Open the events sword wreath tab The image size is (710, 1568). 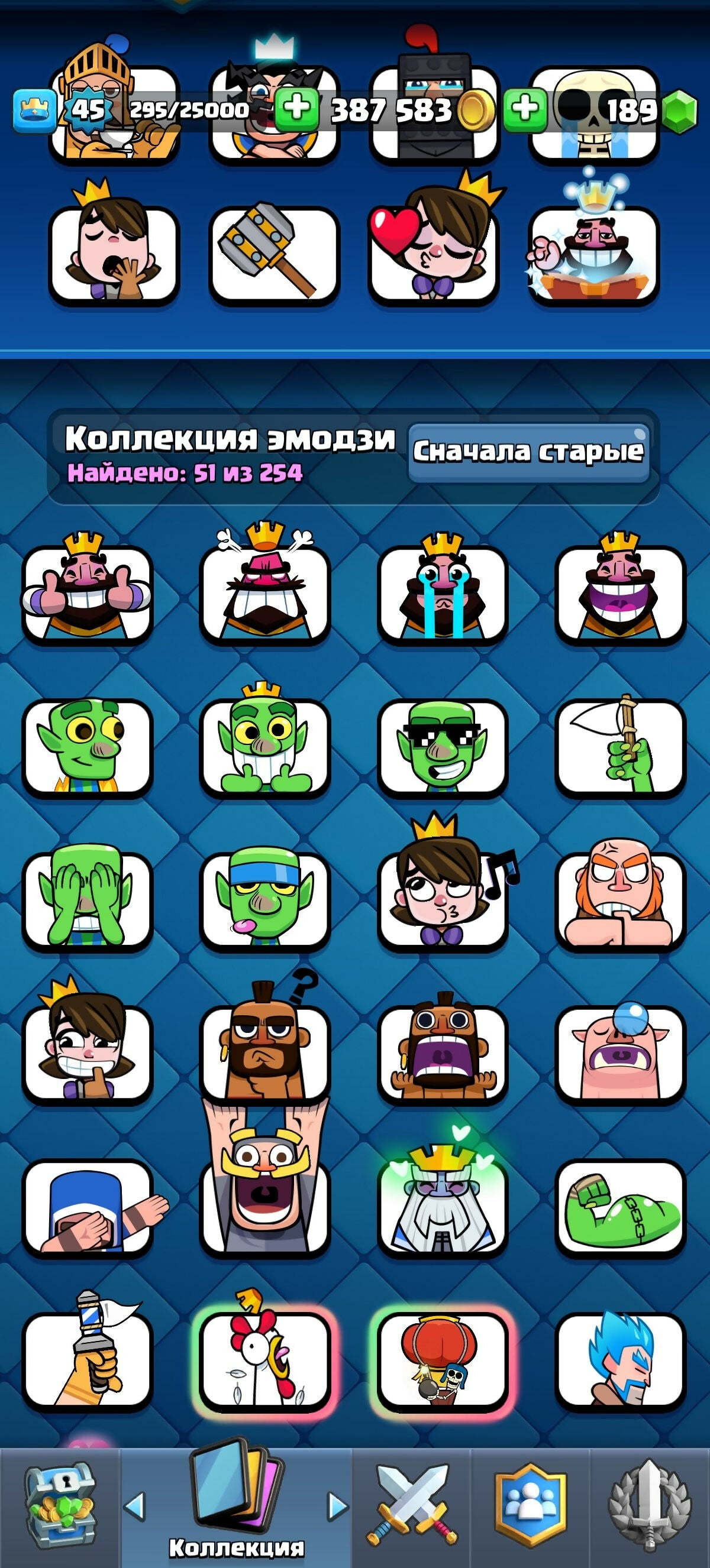coord(650,1507)
